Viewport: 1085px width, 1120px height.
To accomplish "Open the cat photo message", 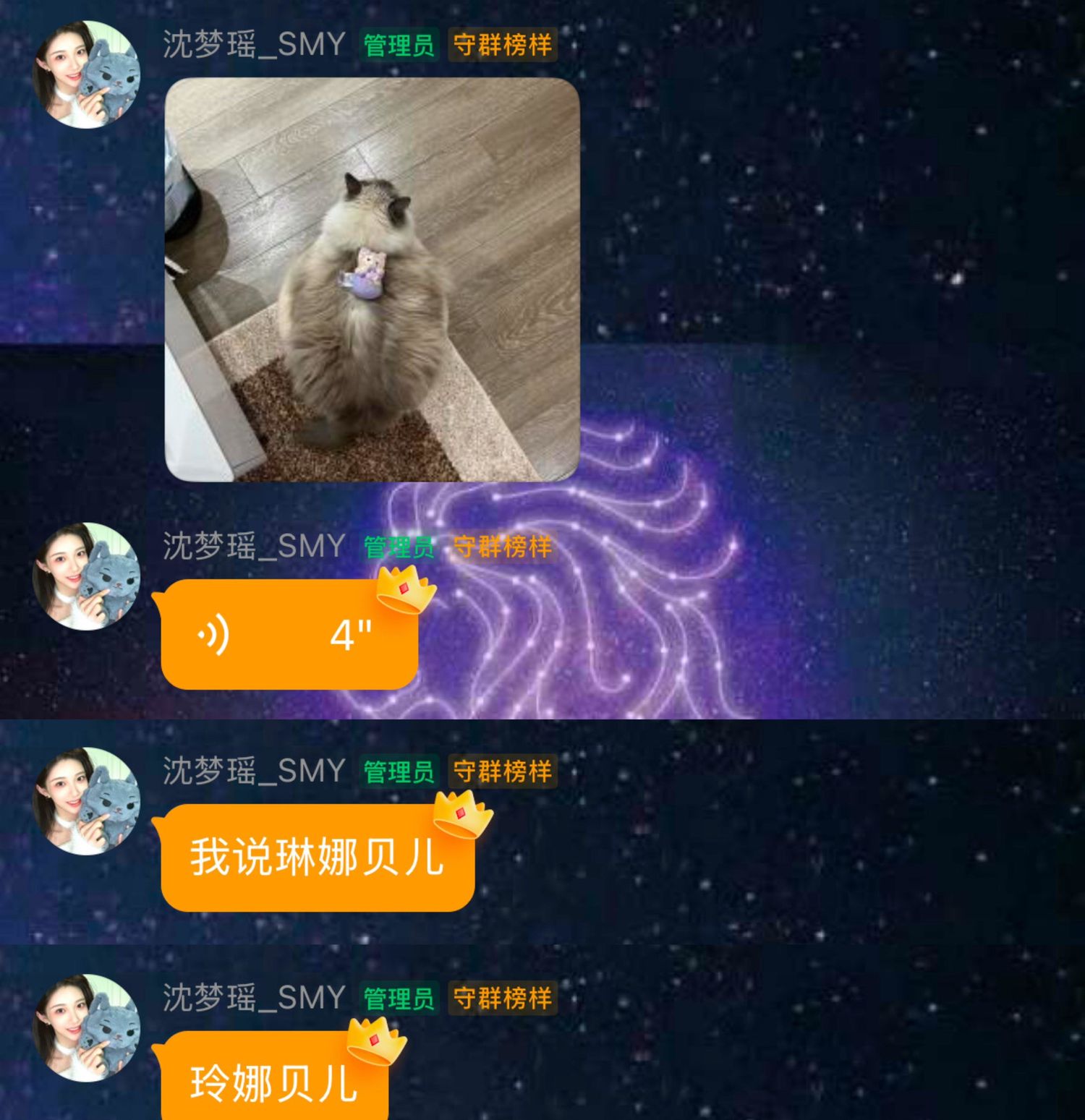I will [372, 279].
